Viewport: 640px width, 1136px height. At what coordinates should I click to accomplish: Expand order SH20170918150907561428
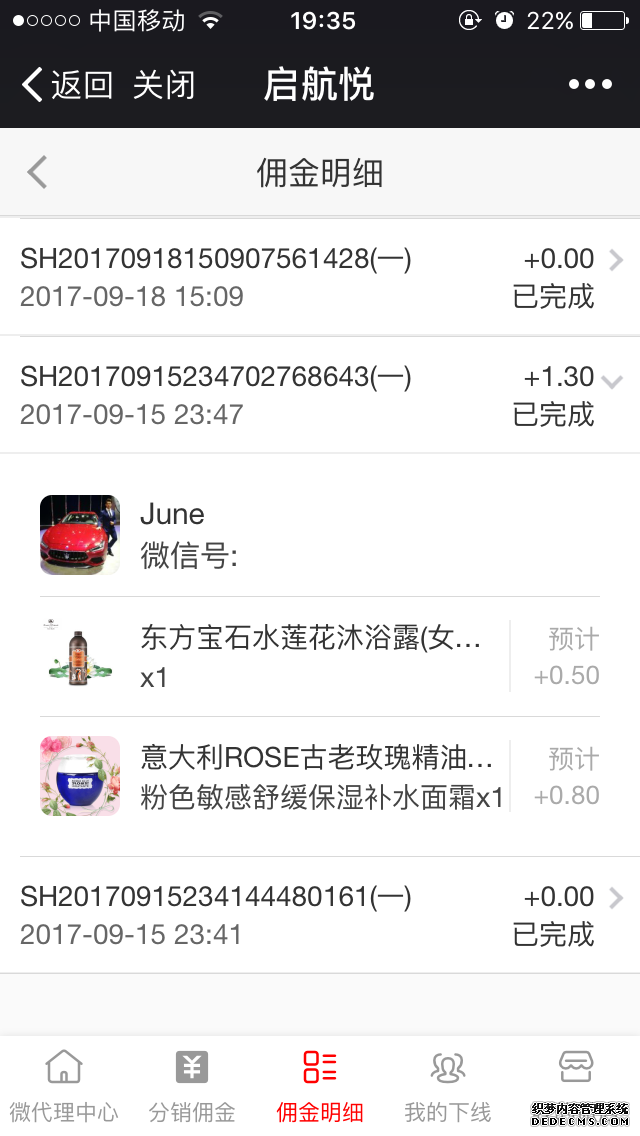click(x=320, y=277)
